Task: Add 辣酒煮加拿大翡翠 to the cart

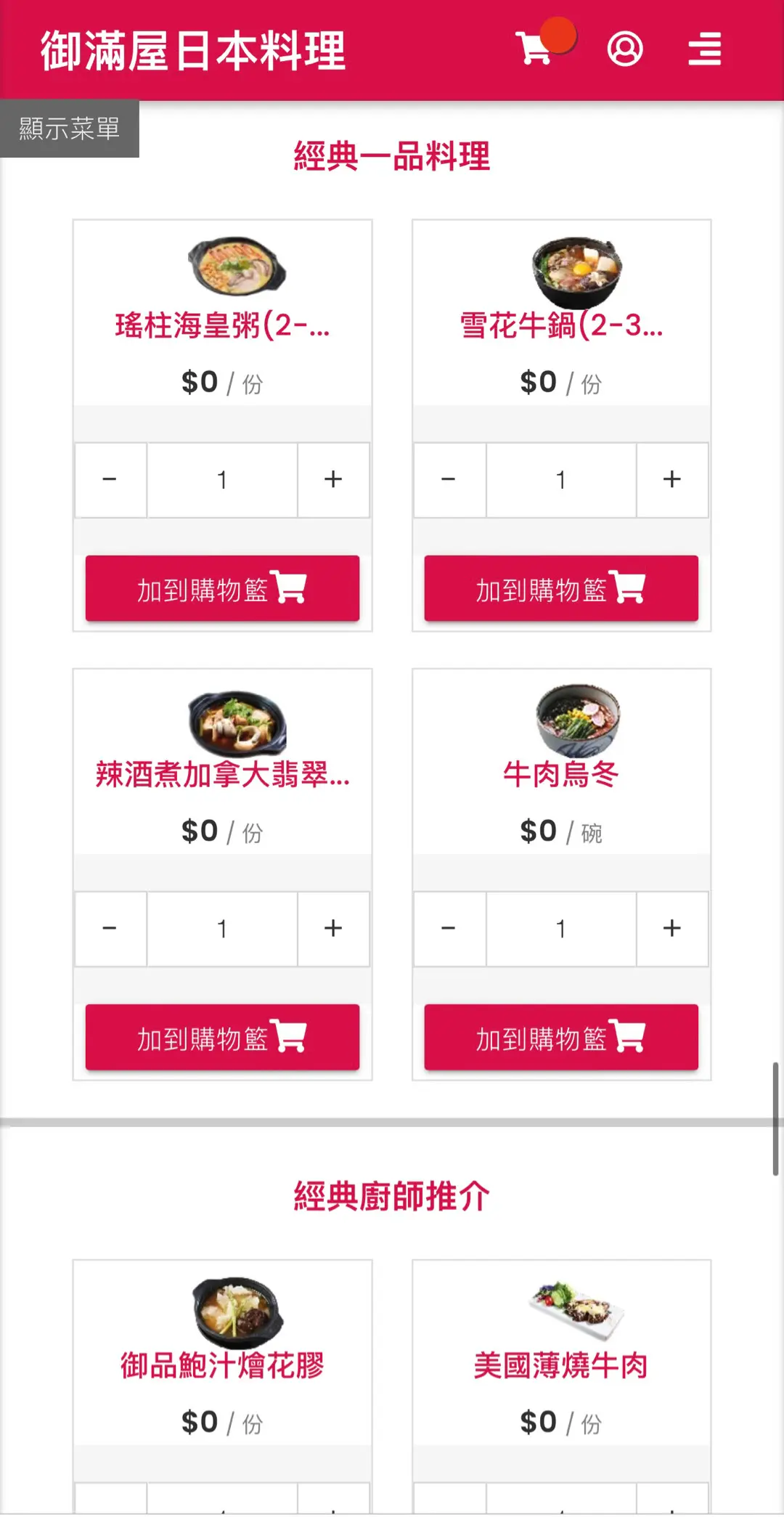Action: click(222, 1037)
